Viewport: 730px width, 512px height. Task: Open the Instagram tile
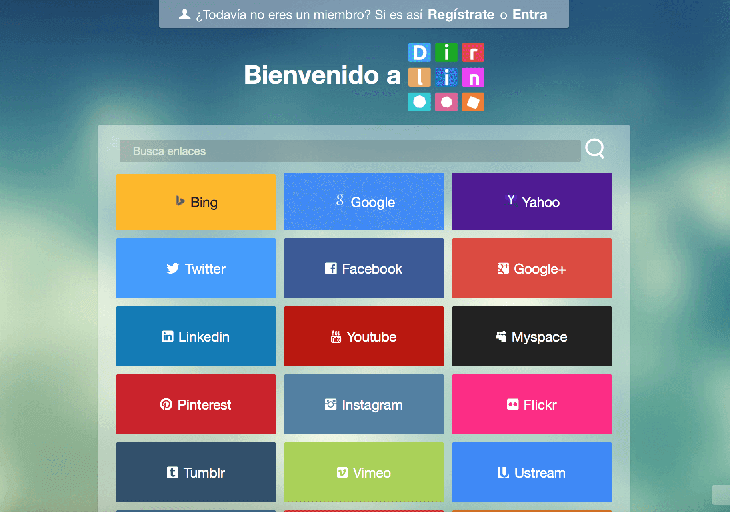coord(364,404)
